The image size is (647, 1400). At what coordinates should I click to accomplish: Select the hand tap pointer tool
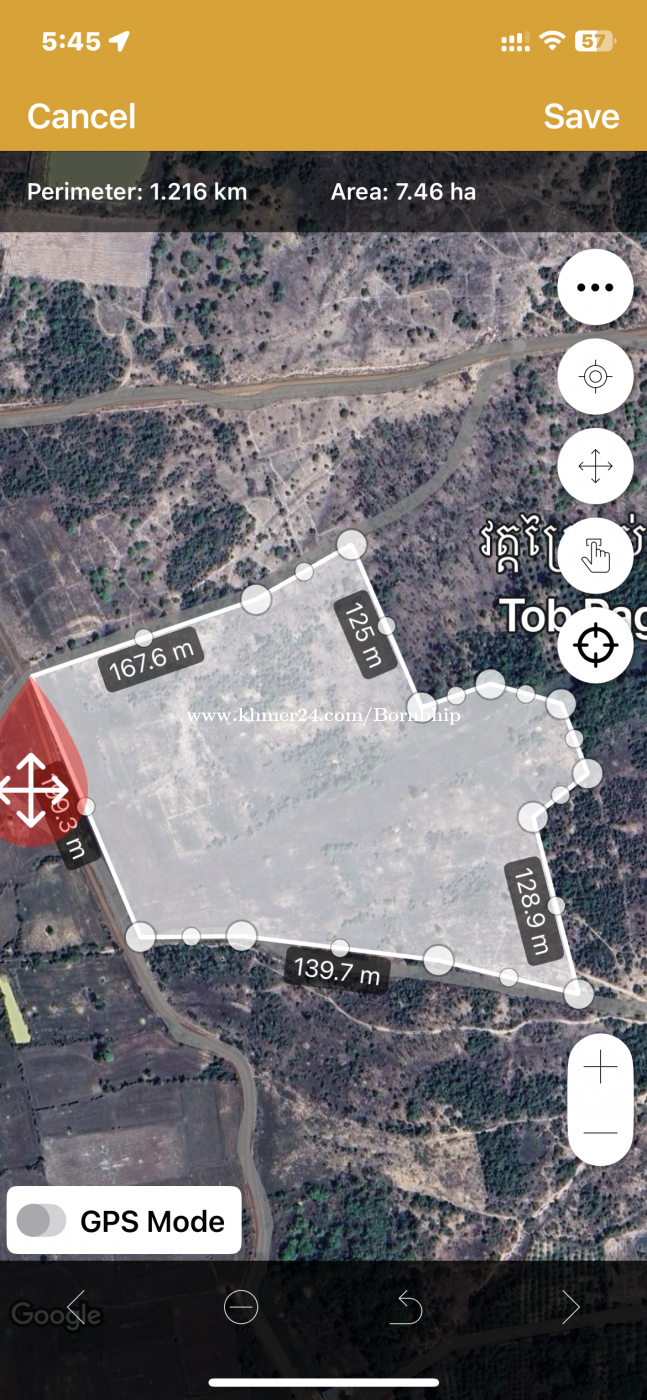coord(595,556)
